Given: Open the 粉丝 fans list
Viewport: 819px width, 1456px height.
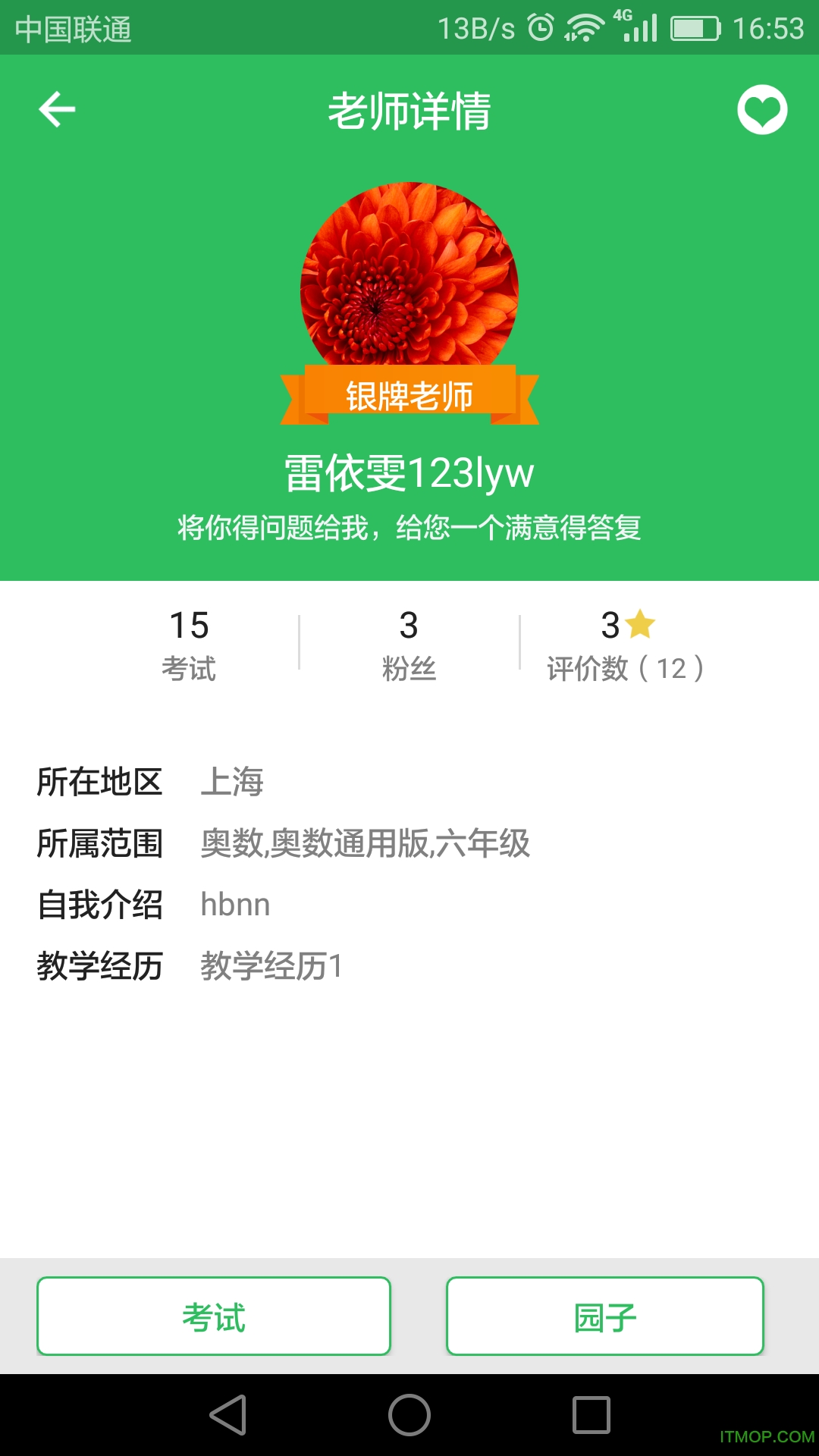Looking at the screenshot, I should [409, 645].
